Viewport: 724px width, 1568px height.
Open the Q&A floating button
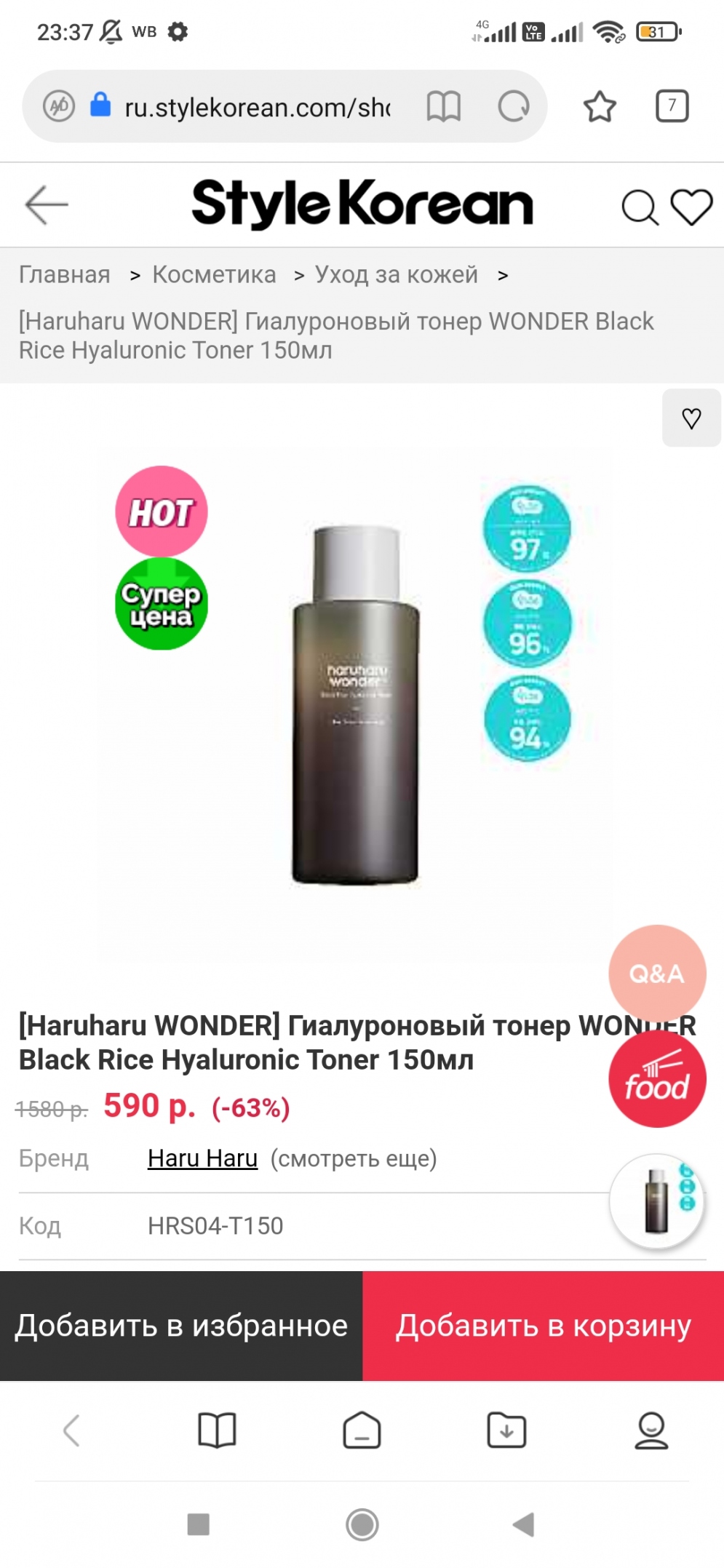tap(656, 973)
